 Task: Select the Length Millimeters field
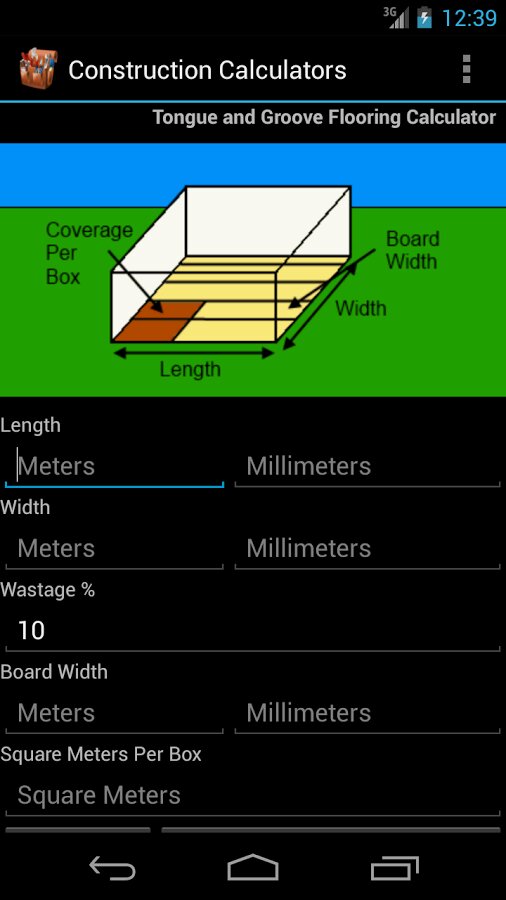pyautogui.click(x=367, y=466)
